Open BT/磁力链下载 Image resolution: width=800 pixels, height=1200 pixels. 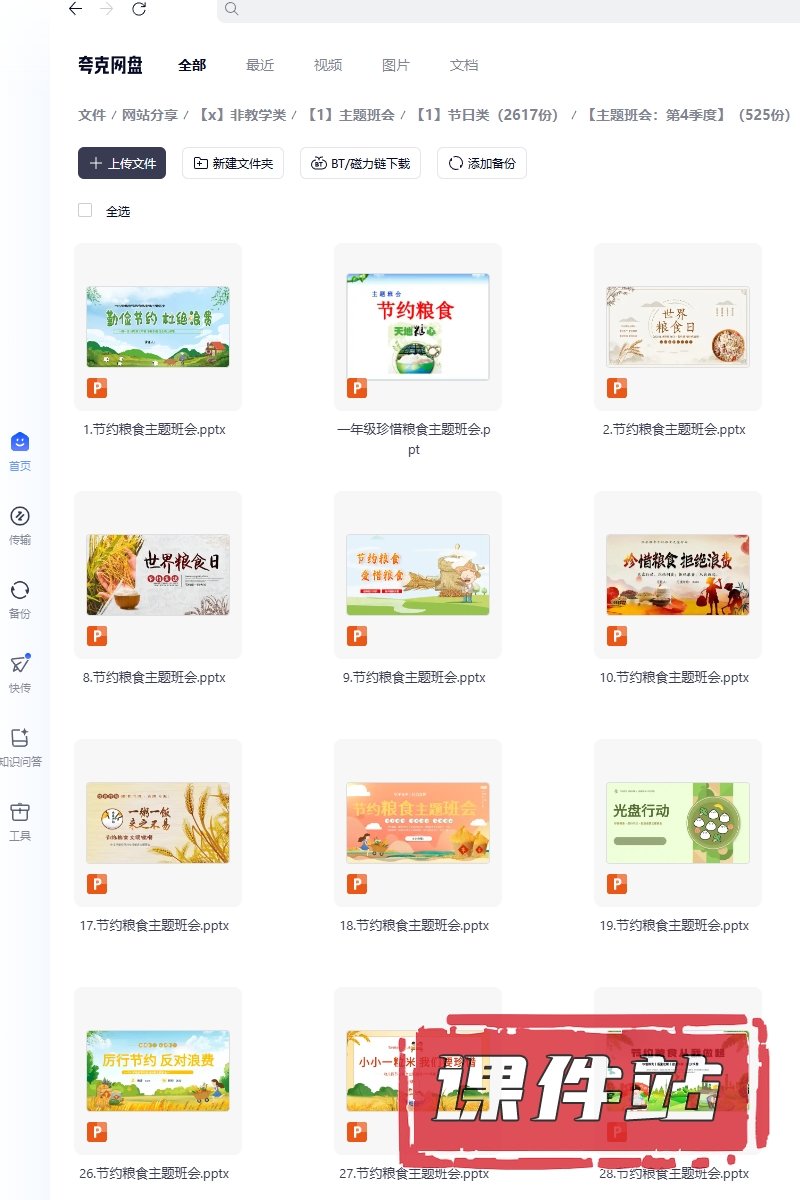[x=360, y=163]
